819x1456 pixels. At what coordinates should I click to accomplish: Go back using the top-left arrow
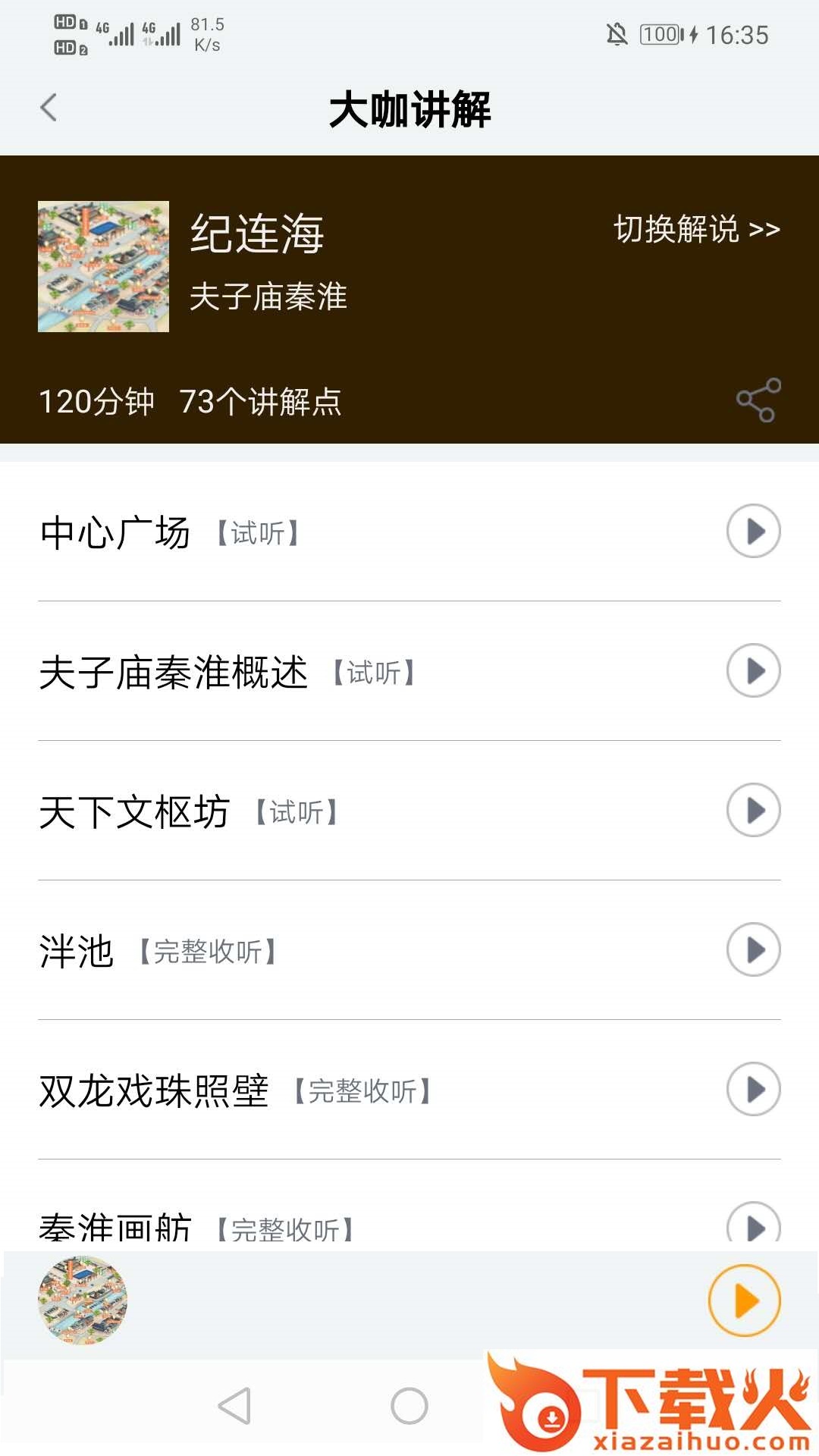(x=49, y=108)
